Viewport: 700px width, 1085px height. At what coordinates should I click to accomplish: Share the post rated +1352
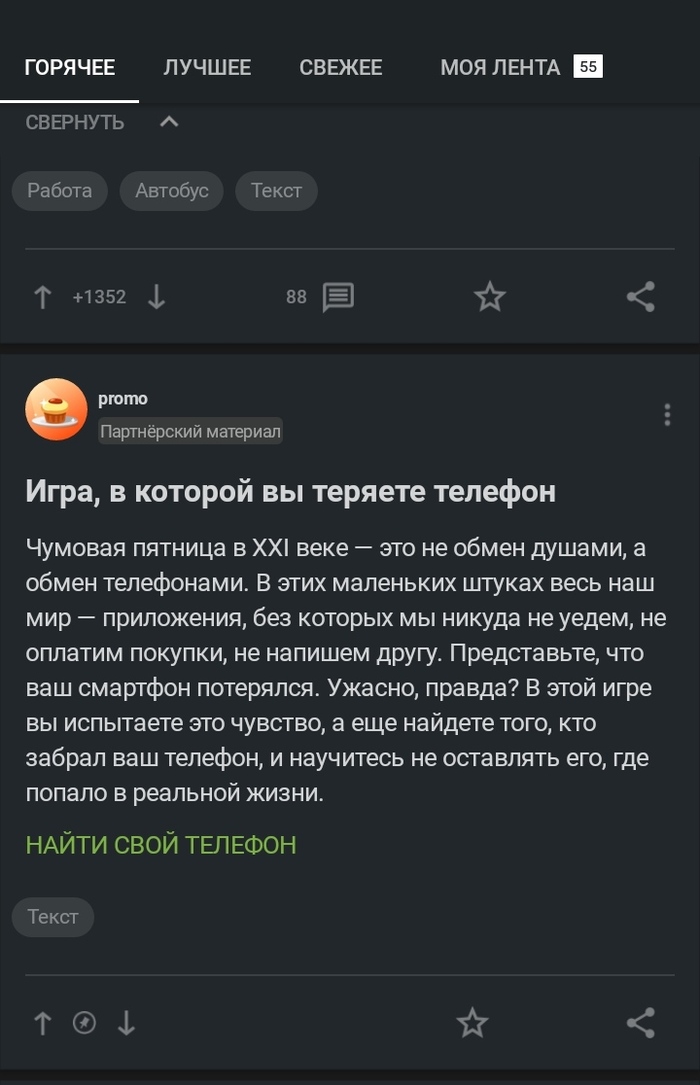(x=640, y=297)
